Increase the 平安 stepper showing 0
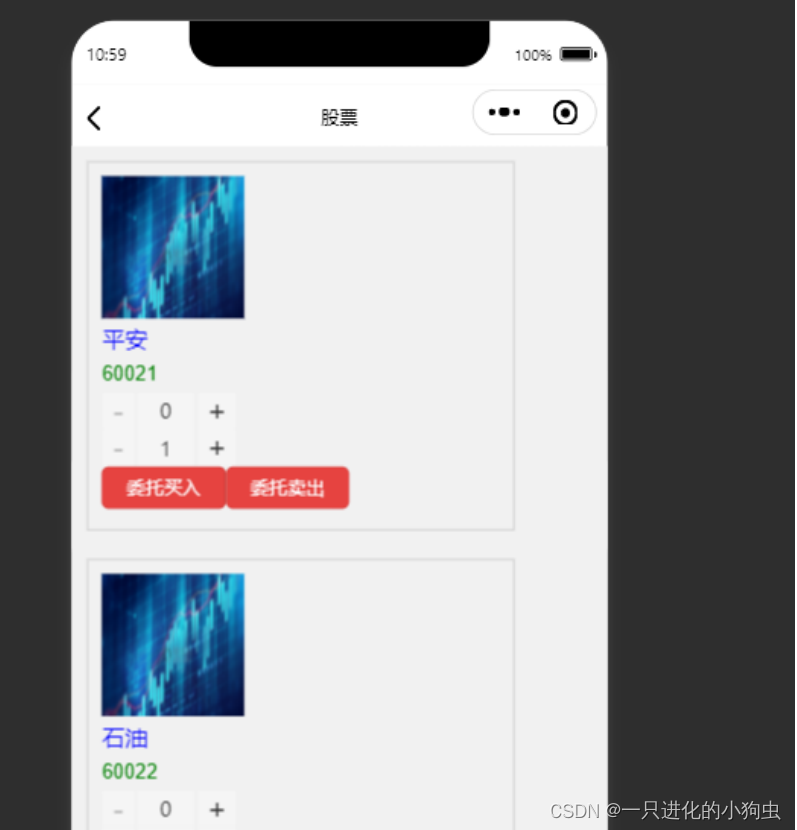 click(216, 411)
